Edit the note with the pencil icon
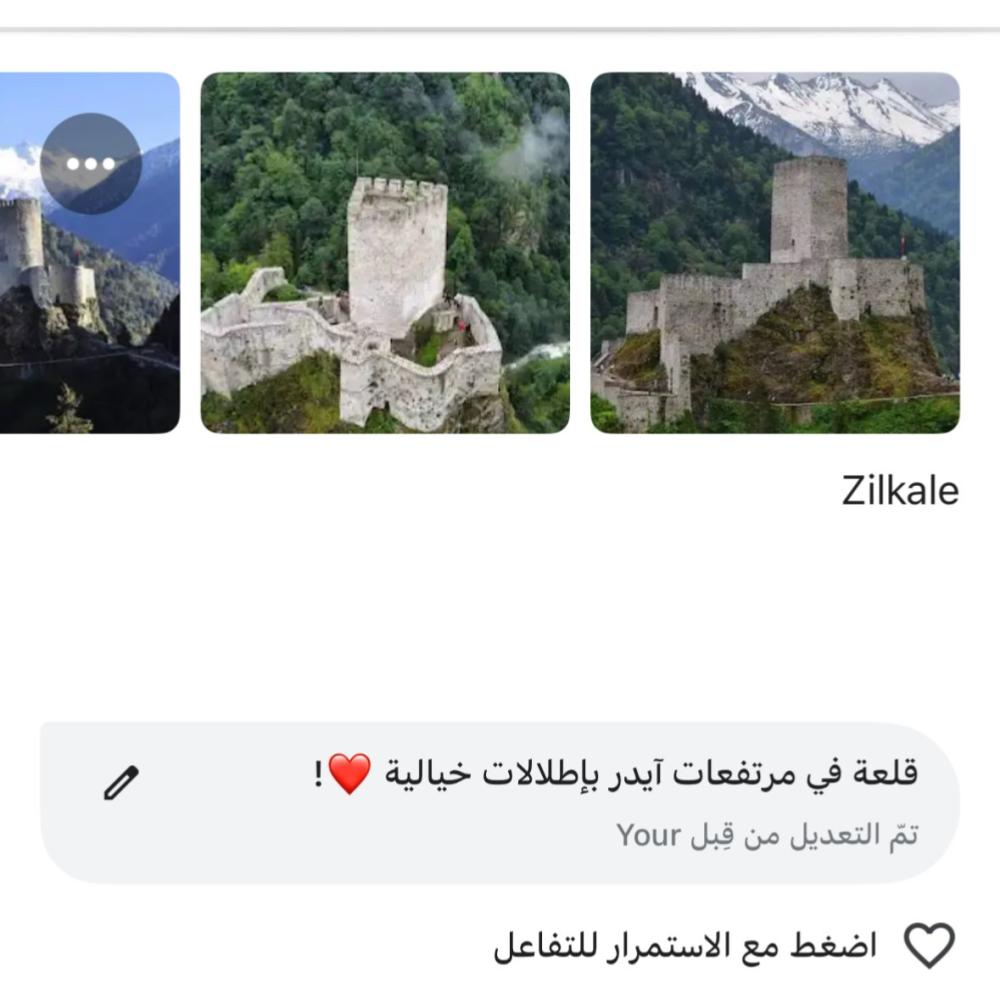Image resolution: width=1000 pixels, height=1000 pixels. [122, 782]
